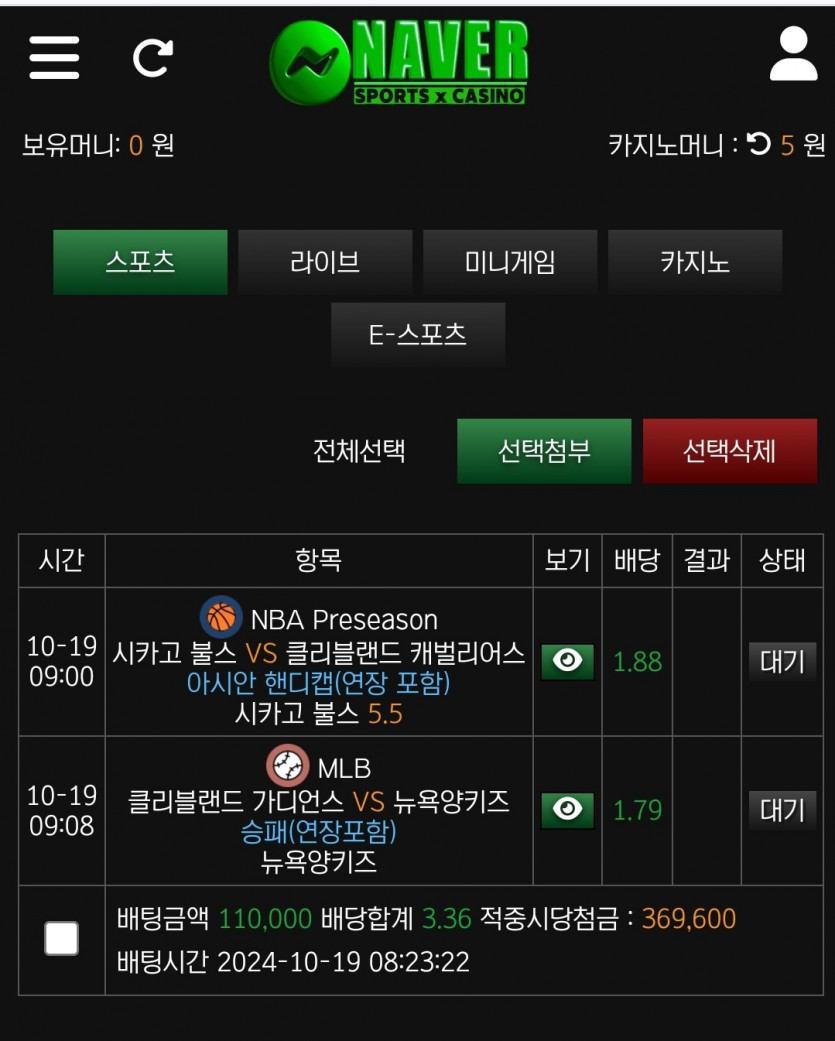Screen dimensions: 835x1041
Task: Select the E-스포츠 tab
Action: coord(418,335)
